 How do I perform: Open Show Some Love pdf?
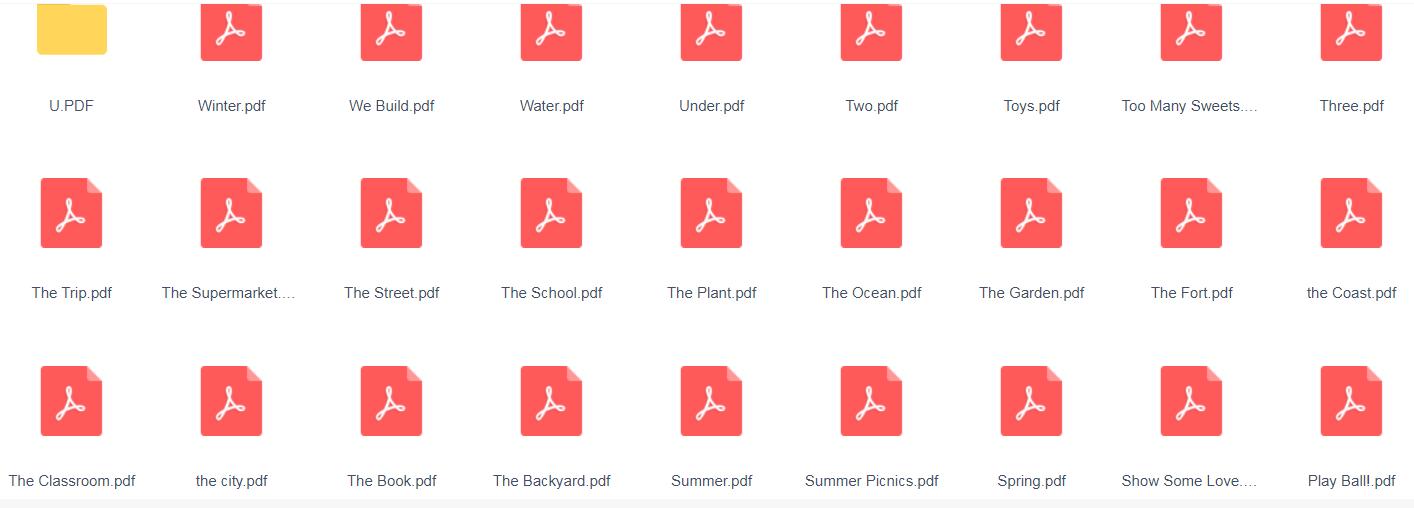[1191, 401]
